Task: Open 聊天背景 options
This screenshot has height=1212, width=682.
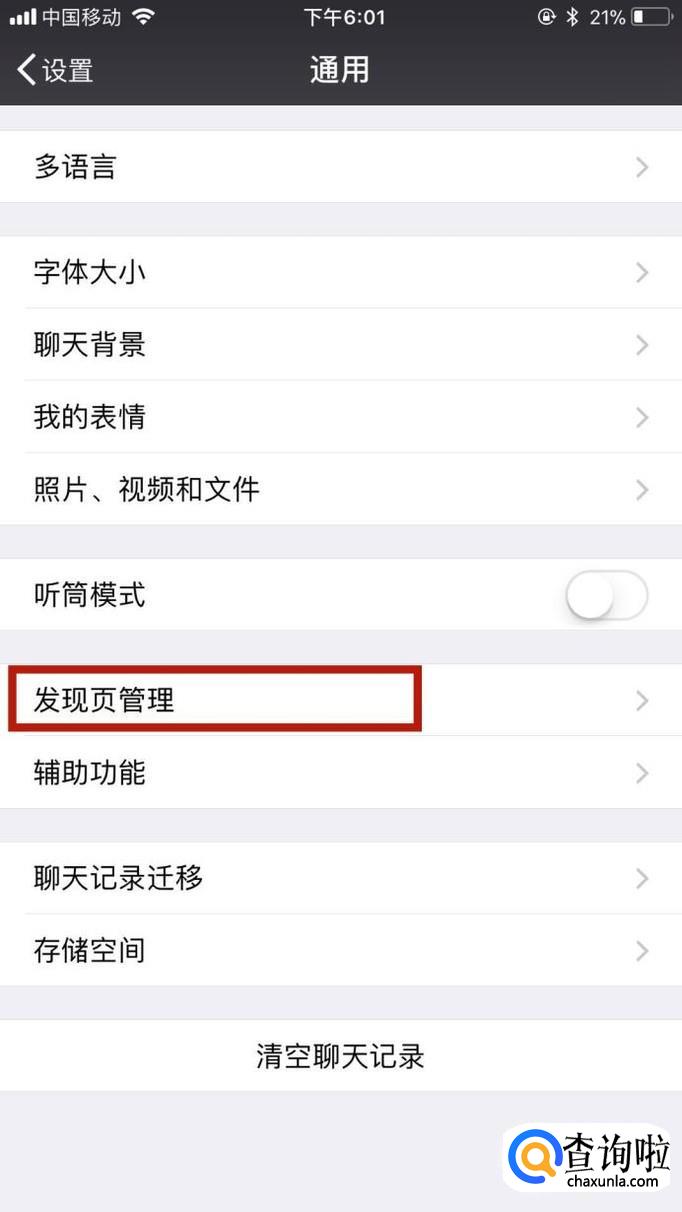Action: click(341, 345)
